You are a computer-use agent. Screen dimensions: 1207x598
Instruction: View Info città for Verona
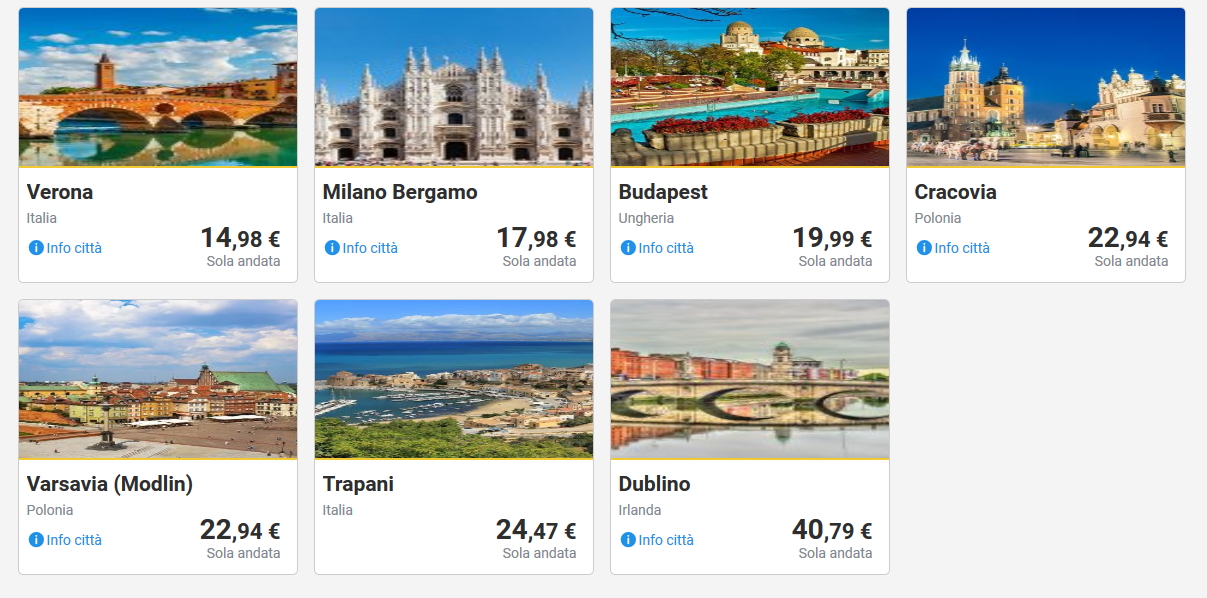[x=66, y=248]
